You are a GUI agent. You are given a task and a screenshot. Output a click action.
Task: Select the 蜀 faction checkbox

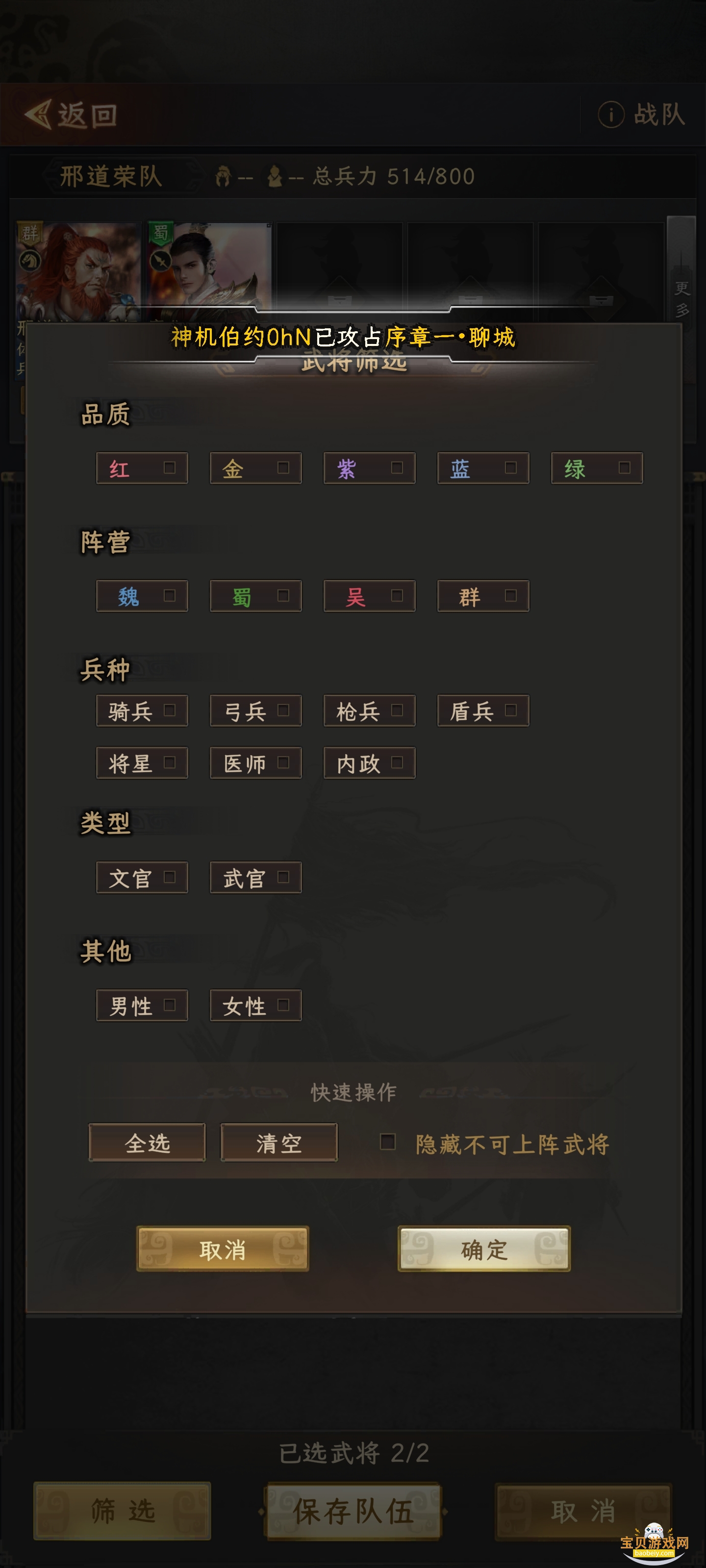coord(255,596)
